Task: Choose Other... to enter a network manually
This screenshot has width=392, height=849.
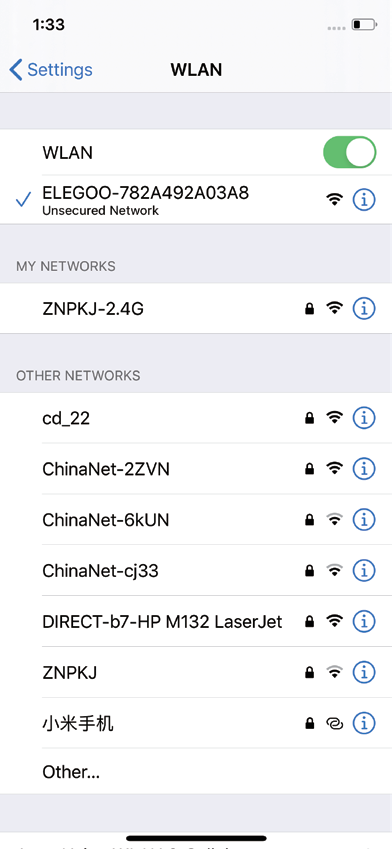Action: tap(196, 772)
